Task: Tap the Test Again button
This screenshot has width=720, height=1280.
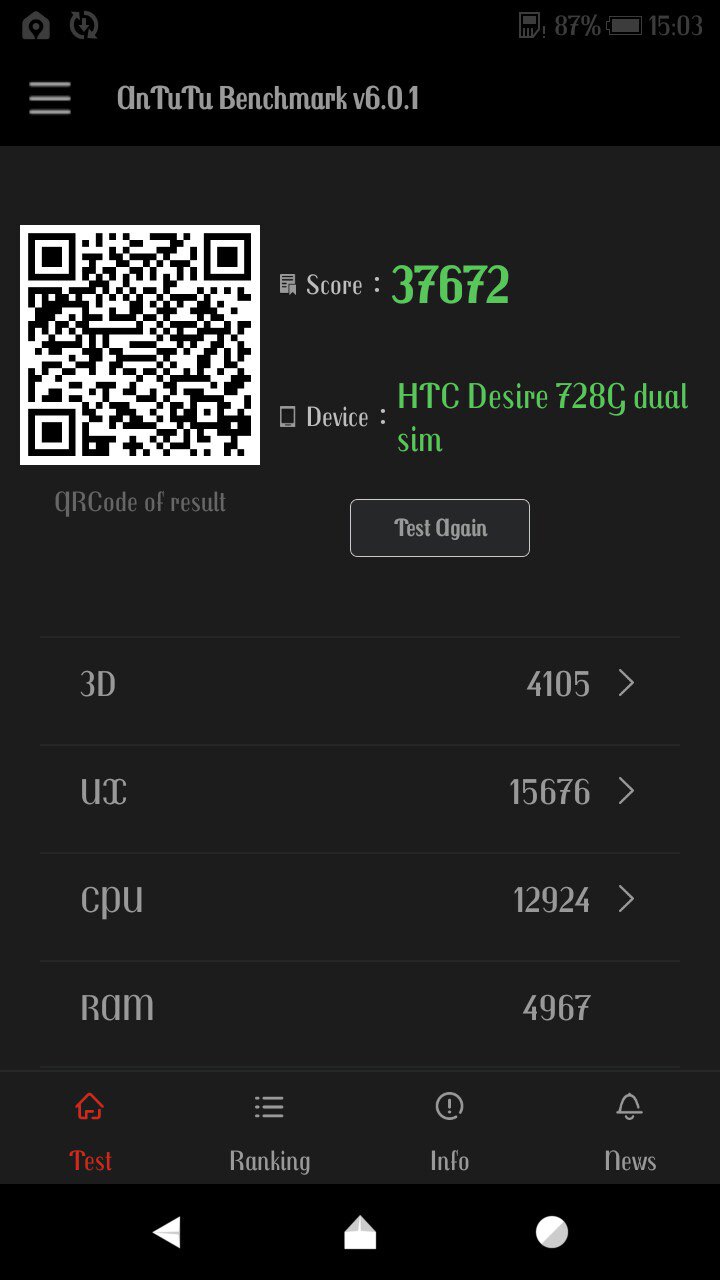Action: [x=440, y=528]
